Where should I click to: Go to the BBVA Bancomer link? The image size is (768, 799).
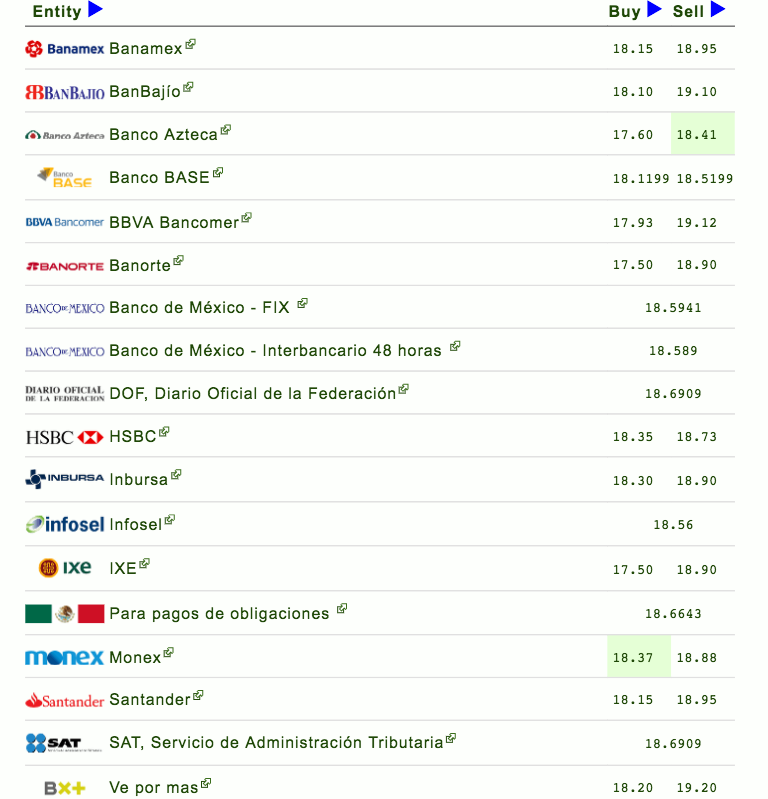click(174, 222)
